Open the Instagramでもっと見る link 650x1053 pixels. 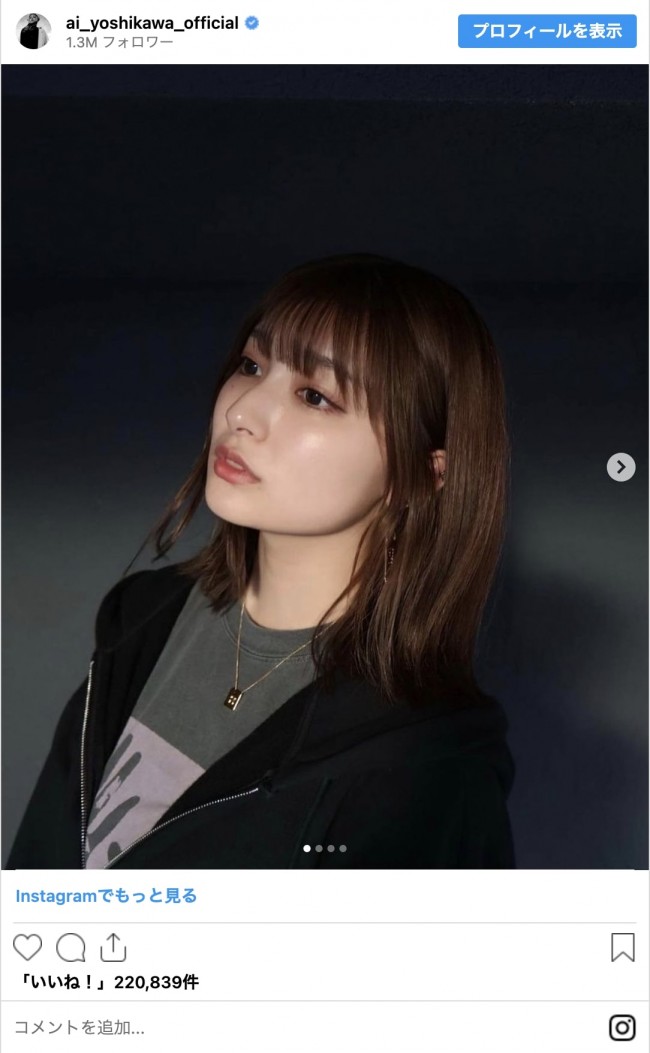pos(106,896)
